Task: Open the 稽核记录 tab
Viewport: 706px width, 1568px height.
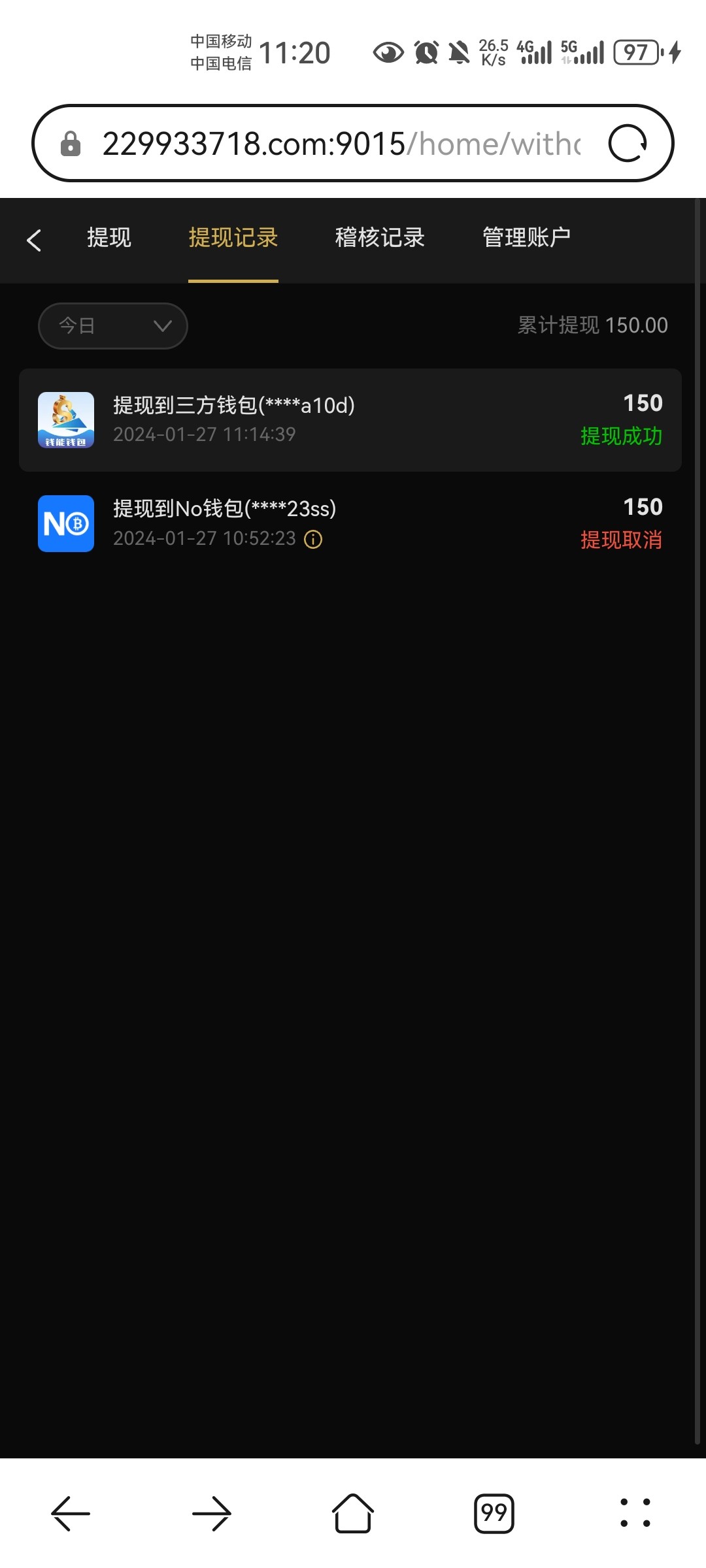Action: coord(380,238)
